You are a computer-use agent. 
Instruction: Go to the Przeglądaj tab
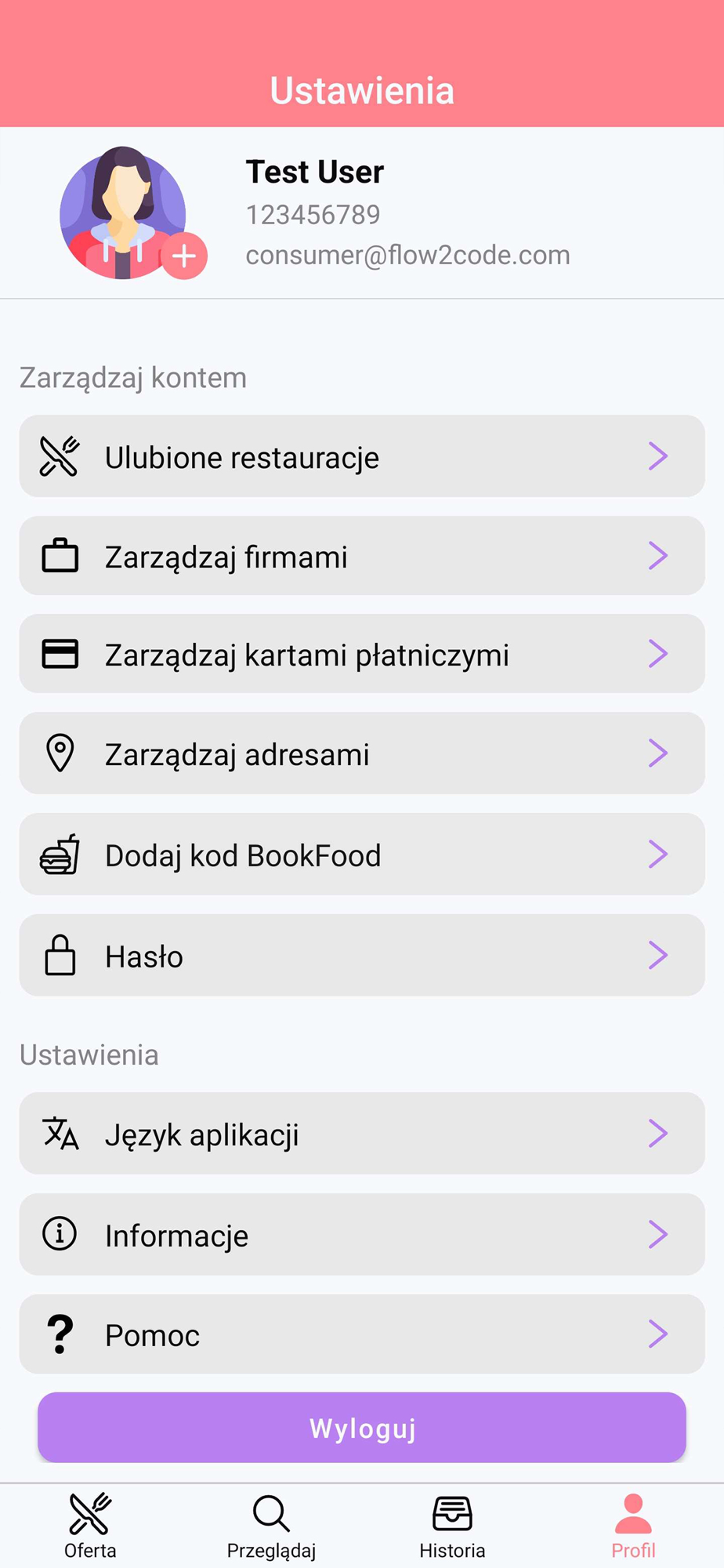coord(271,1526)
